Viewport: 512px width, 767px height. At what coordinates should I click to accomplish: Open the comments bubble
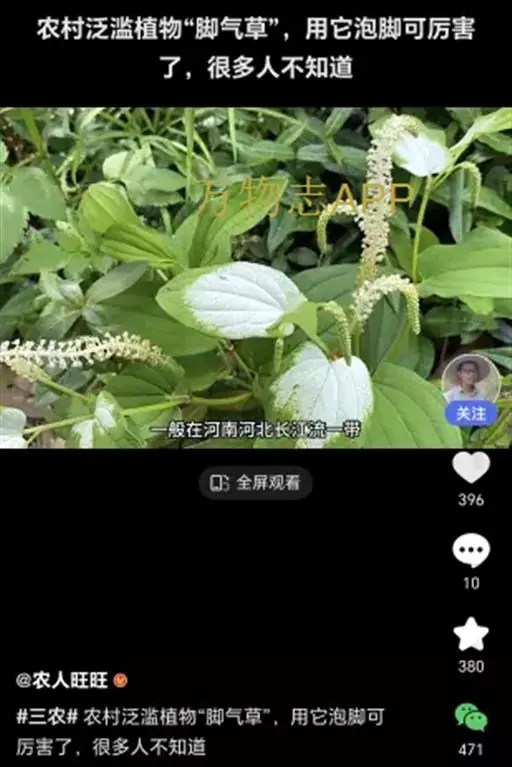pos(471,550)
